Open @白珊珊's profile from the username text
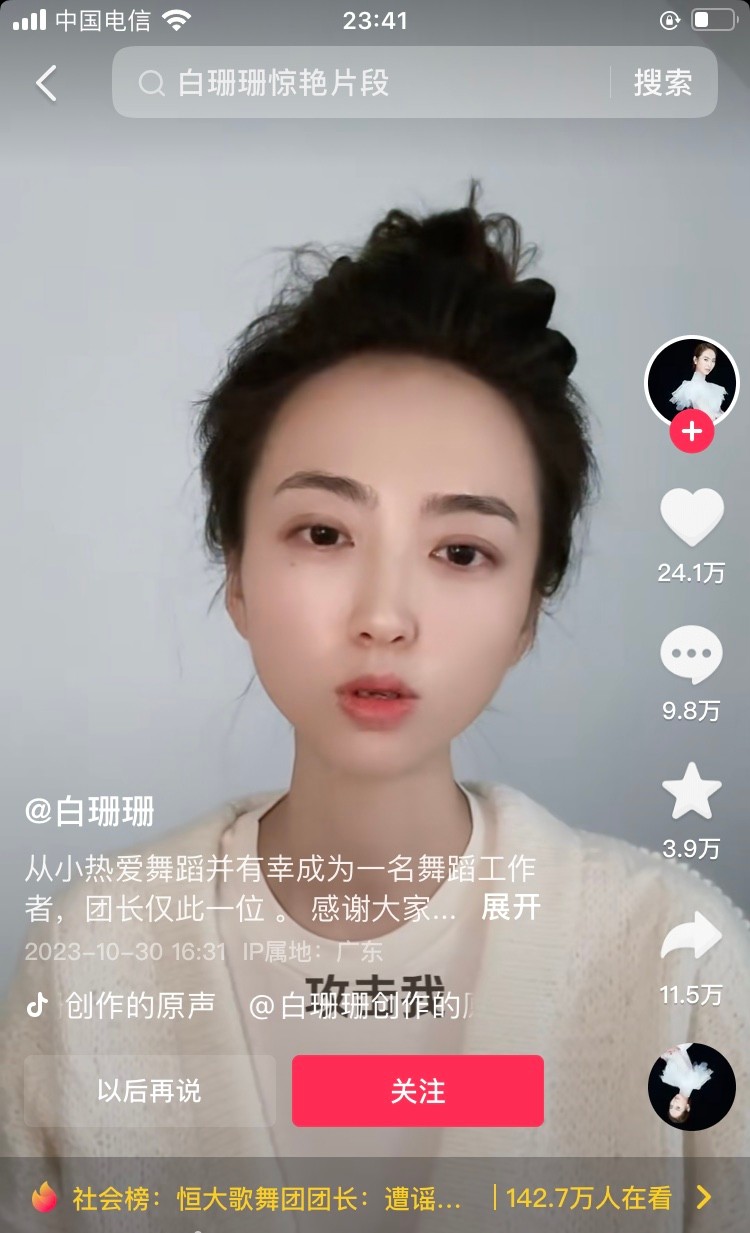The height and width of the screenshot is (1233, 750). [86, 812]
